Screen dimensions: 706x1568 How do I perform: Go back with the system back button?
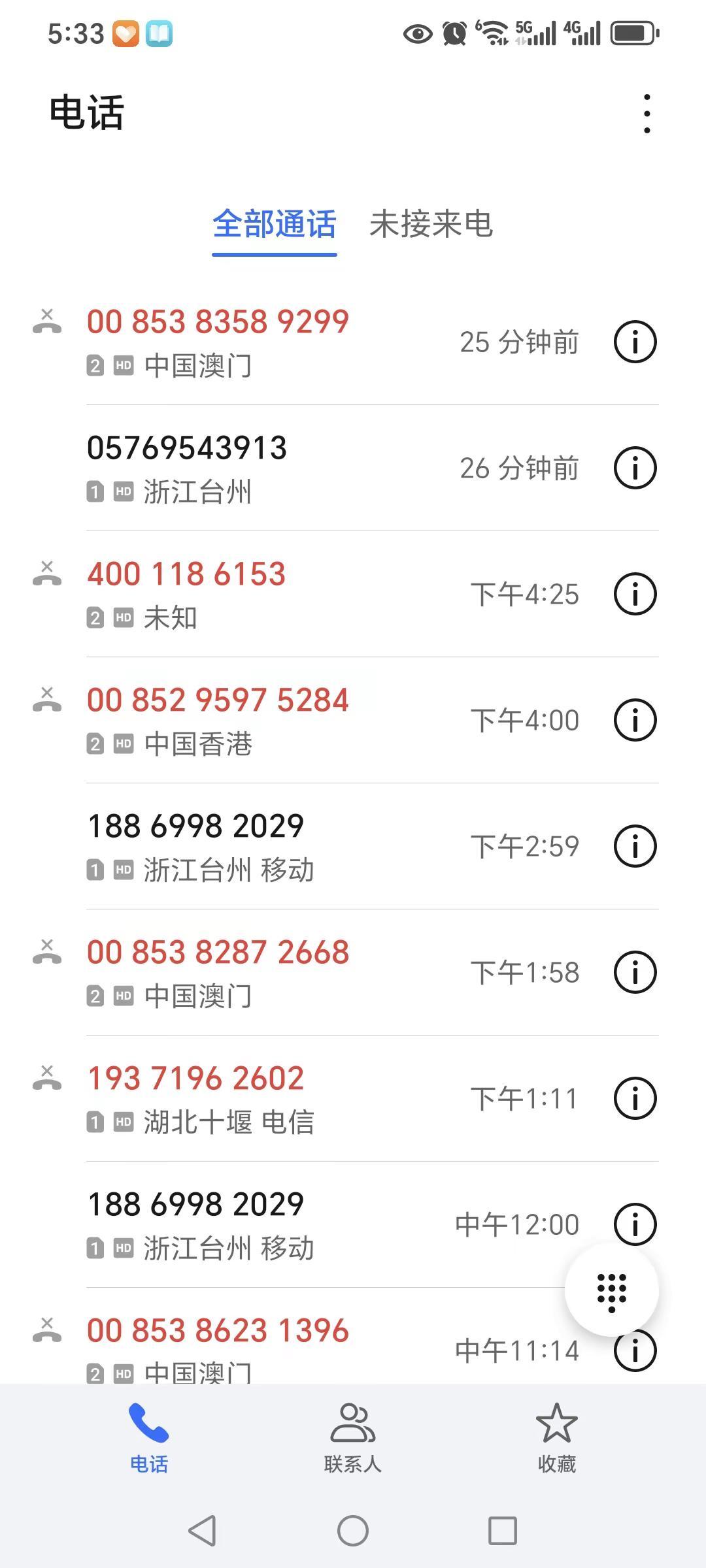(202, 1530)
